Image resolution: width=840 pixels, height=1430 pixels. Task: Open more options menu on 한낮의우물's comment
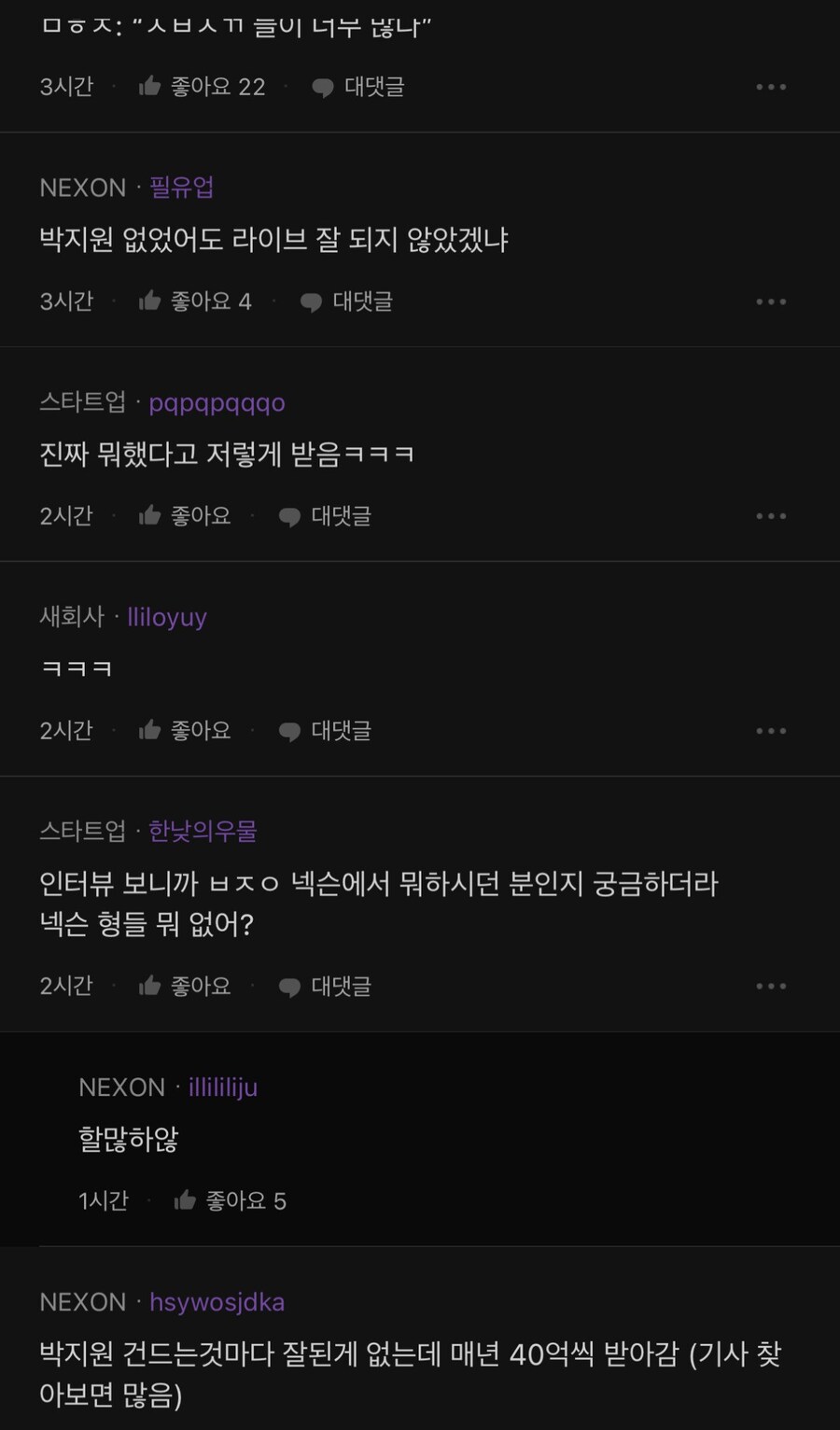click(771, 986)
